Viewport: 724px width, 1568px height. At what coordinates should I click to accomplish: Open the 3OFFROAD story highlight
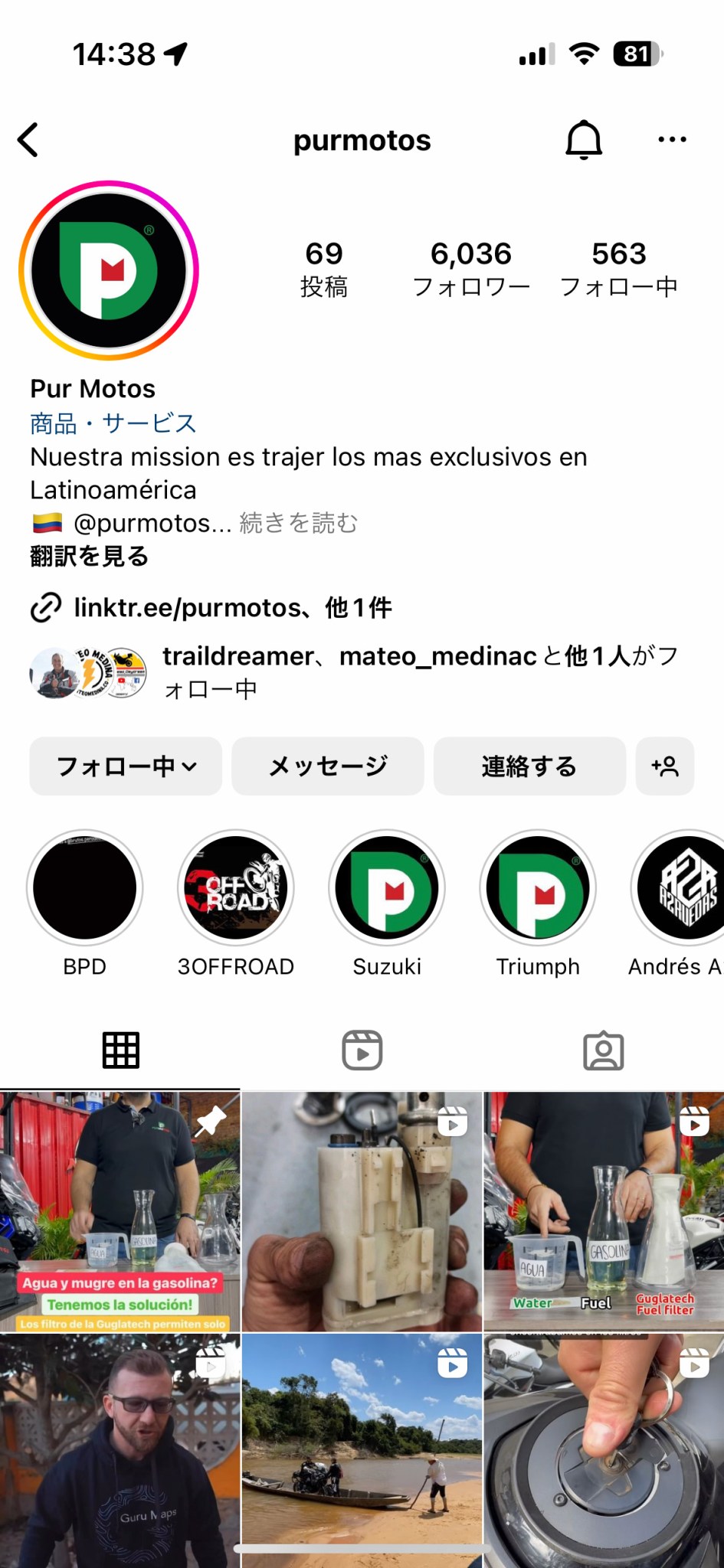click(x=235, y=888)
